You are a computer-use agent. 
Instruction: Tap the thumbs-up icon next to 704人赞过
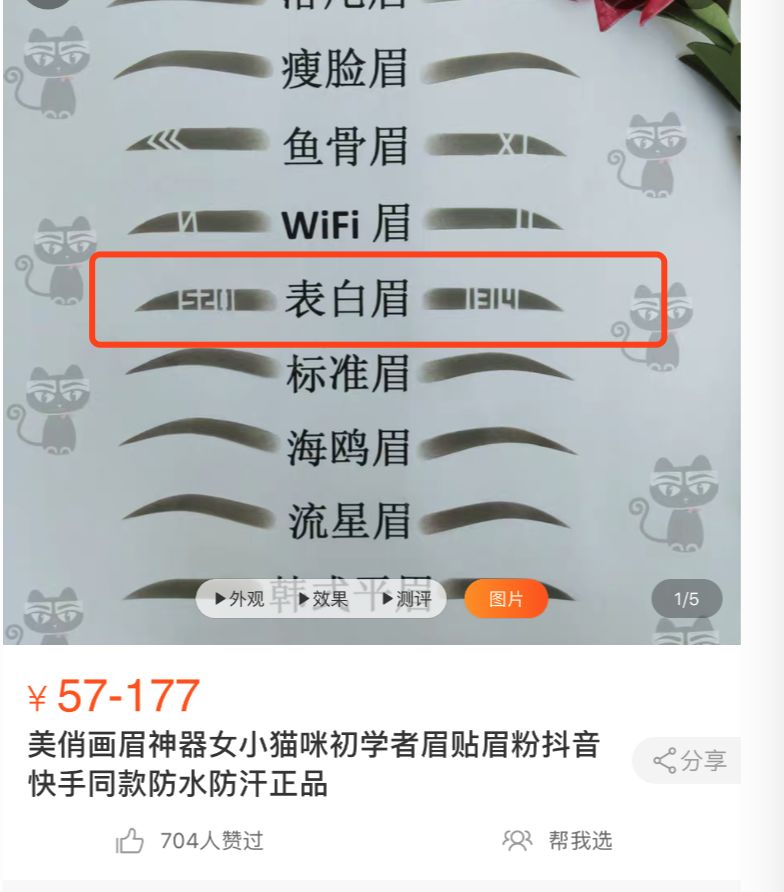click(x=132, y=843)
